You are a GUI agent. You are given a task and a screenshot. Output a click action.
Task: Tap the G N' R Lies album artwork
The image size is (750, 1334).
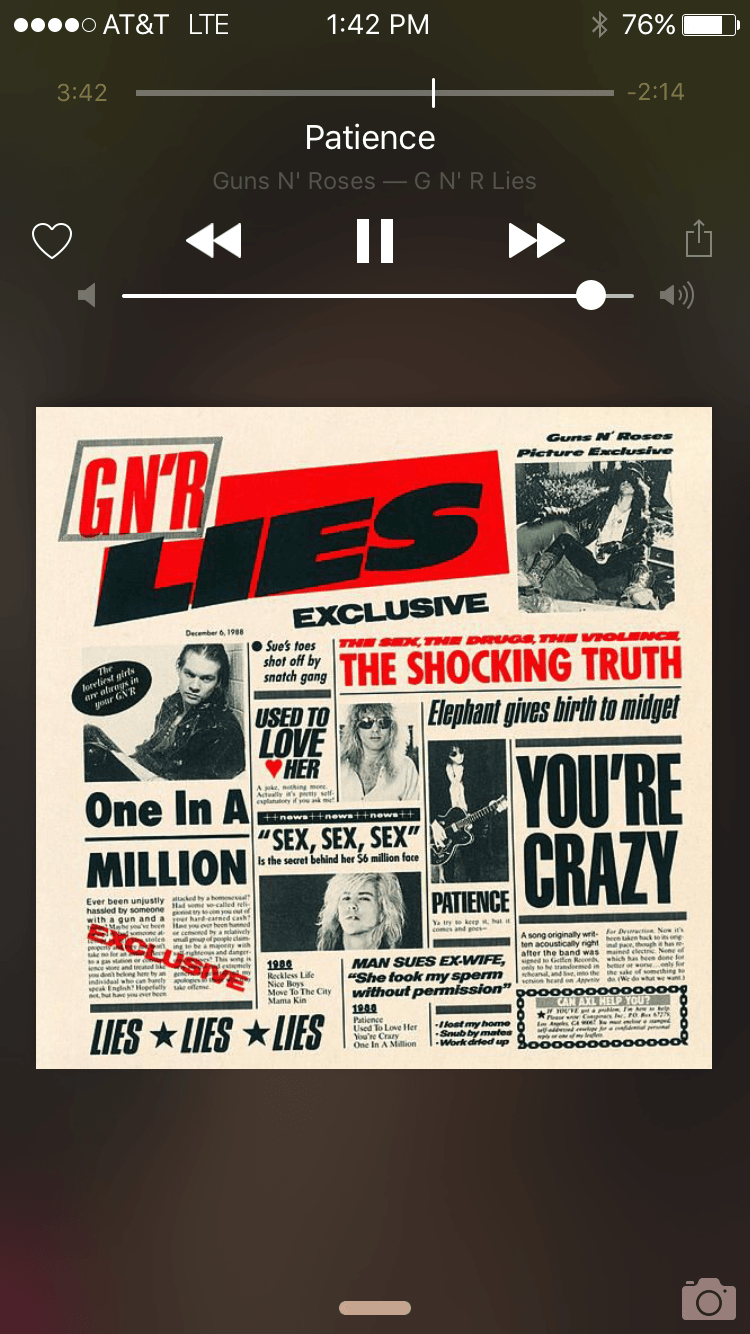374,737
